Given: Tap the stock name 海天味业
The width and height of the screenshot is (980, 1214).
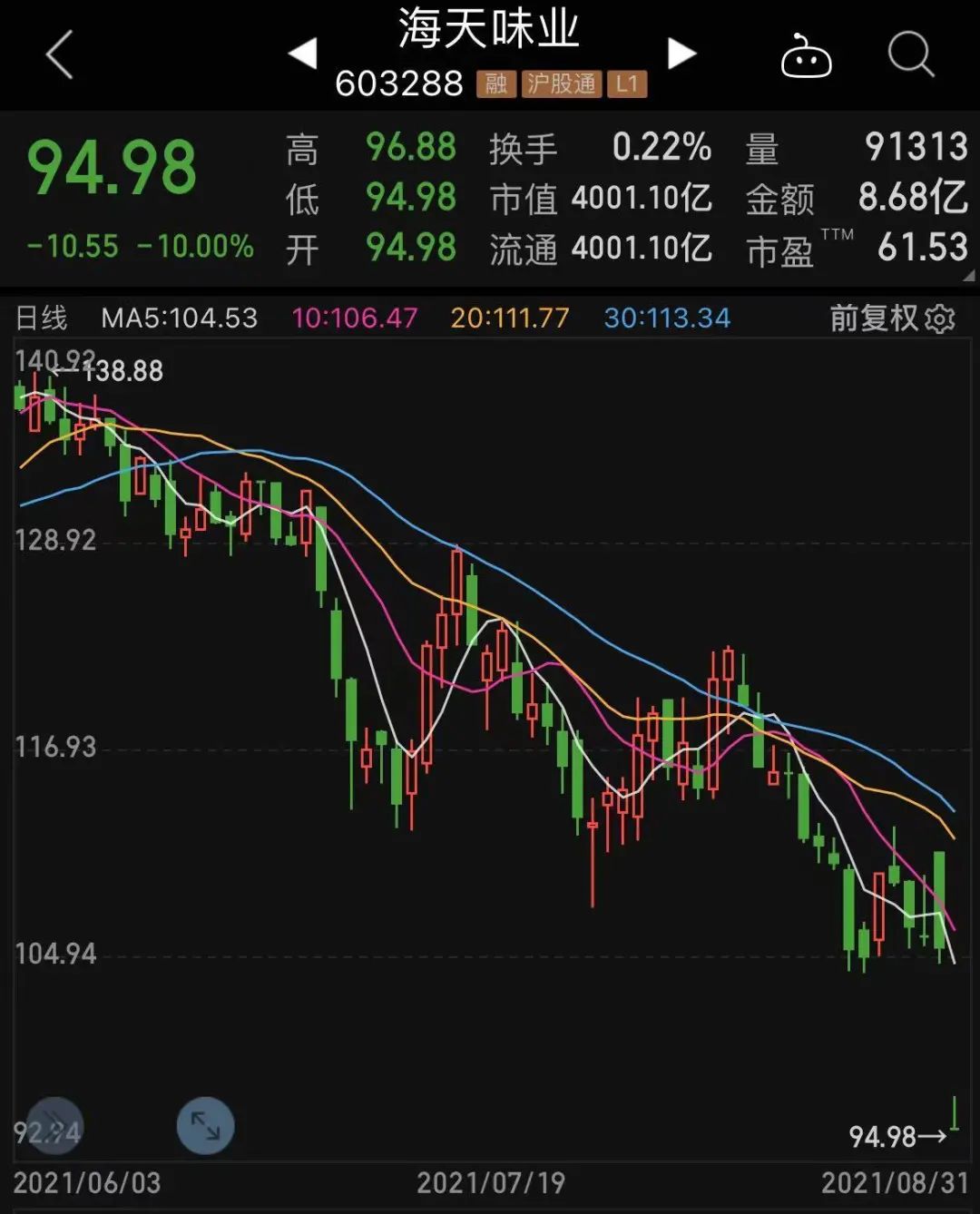Looking at the screenshot, I should pyautogui.click(x=490, y=27).
